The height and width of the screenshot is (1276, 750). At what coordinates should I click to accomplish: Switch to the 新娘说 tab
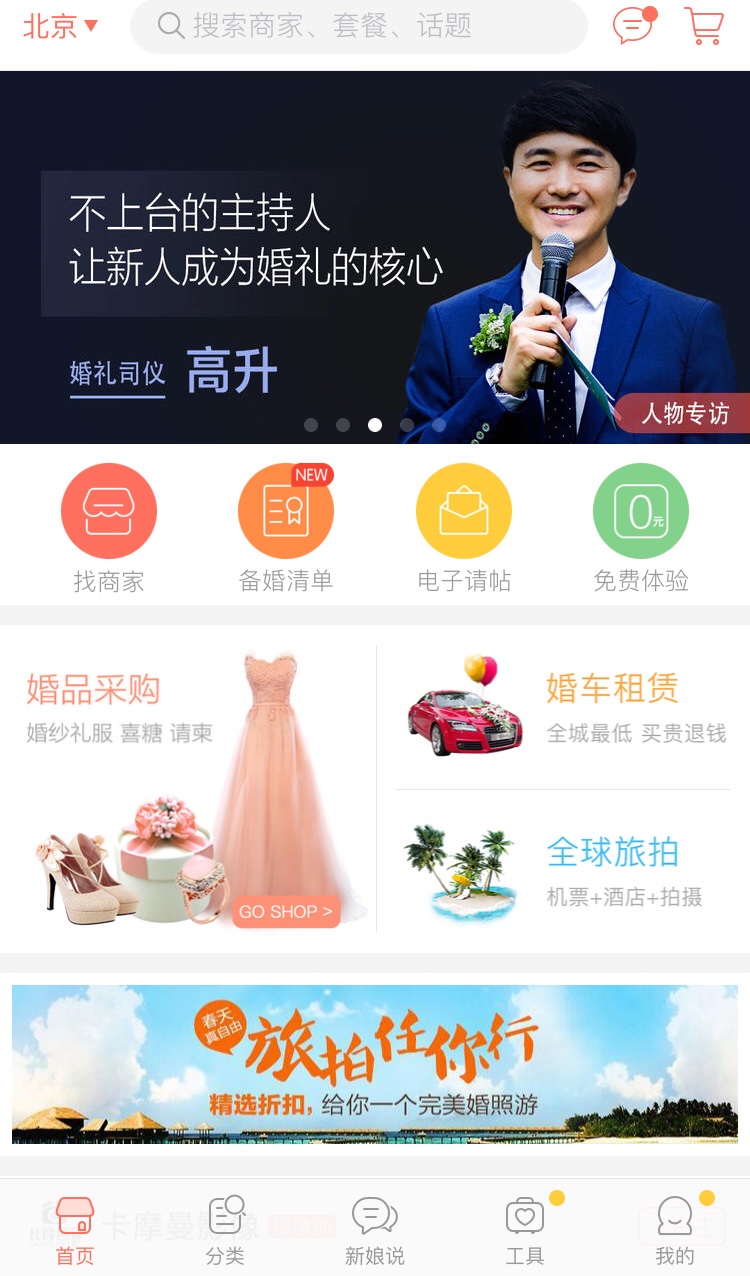(x=375, y=1230)
